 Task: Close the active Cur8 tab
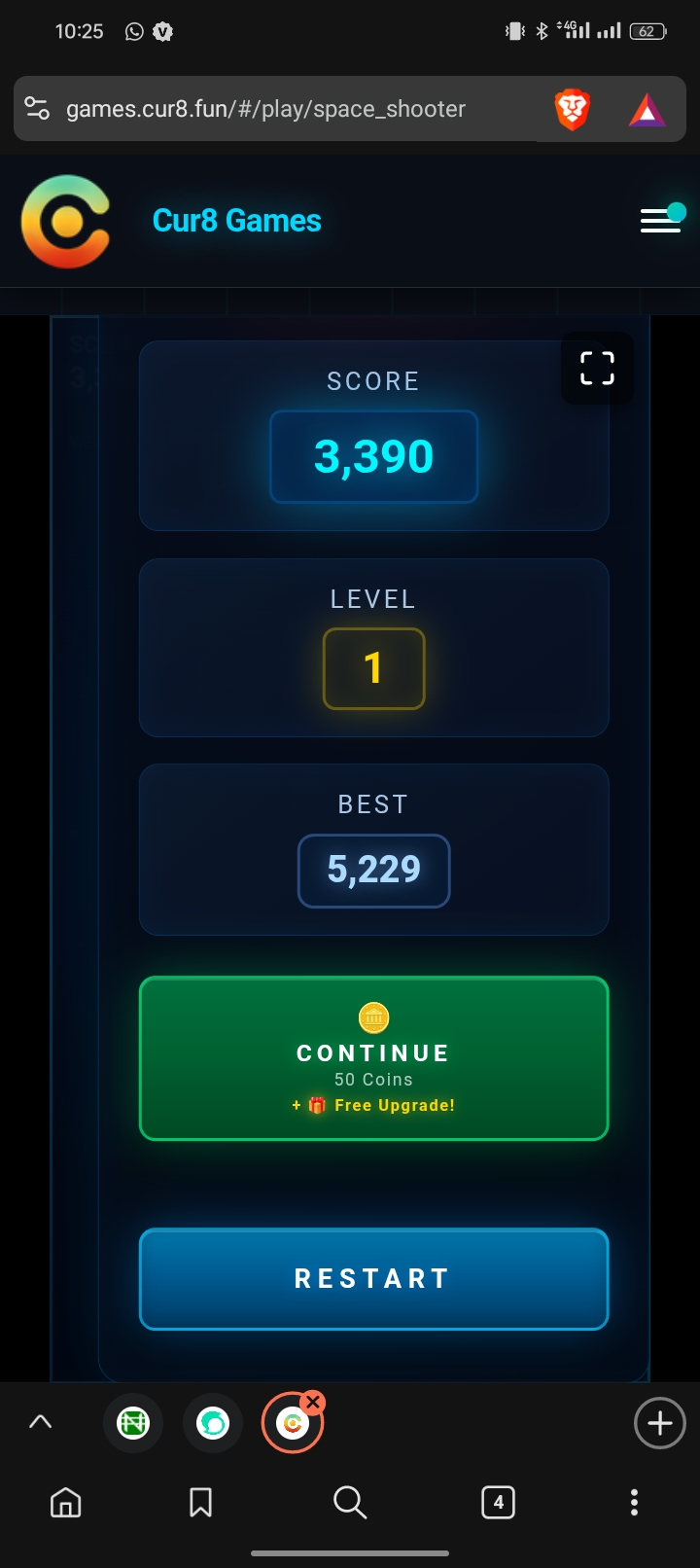[x=312, y=1402]
